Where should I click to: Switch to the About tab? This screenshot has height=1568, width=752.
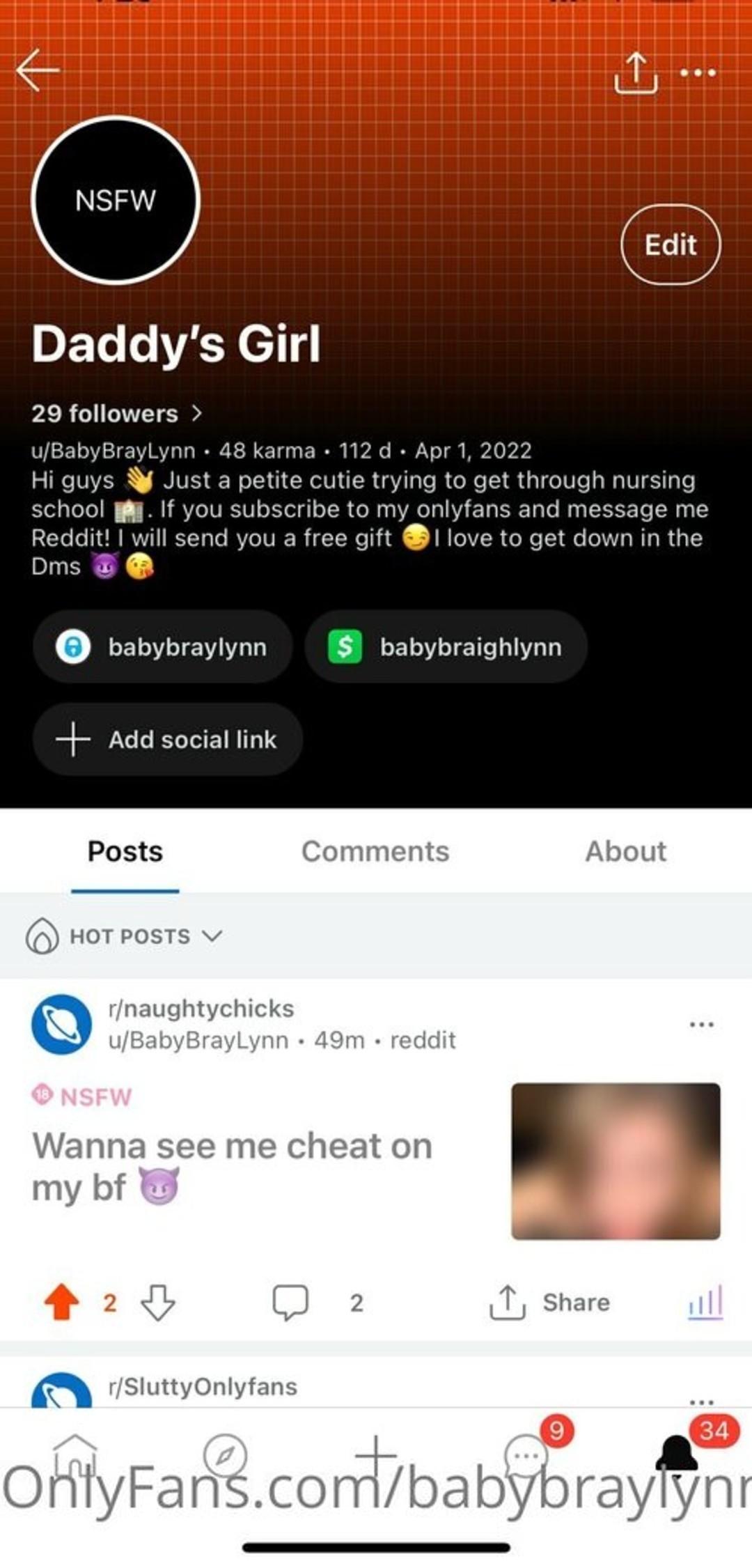(625, 851)
